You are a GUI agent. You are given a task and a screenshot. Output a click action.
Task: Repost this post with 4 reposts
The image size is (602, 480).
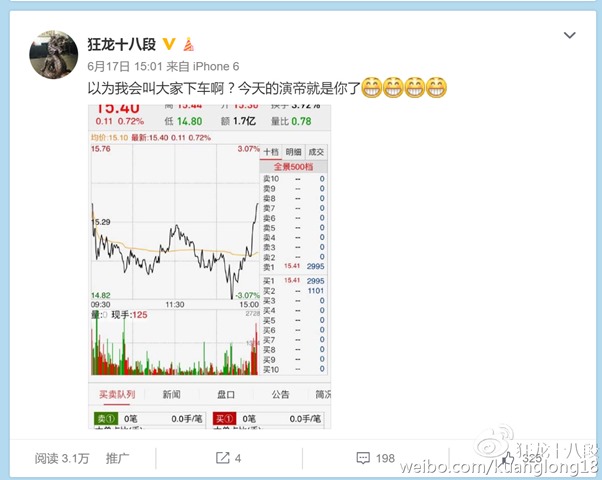[x=229, y=458]
